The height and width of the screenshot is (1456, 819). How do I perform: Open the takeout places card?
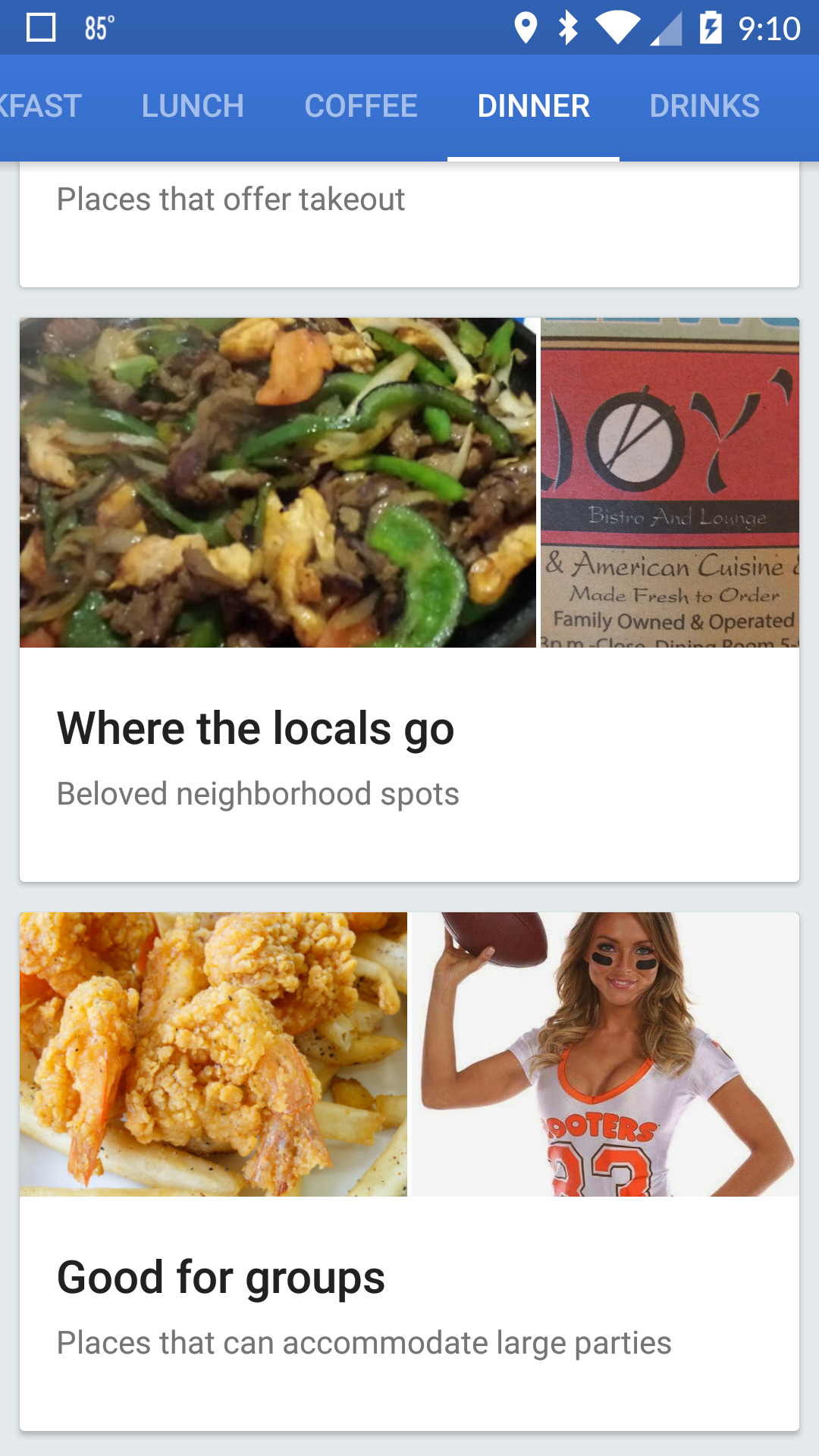coord(409,224)
